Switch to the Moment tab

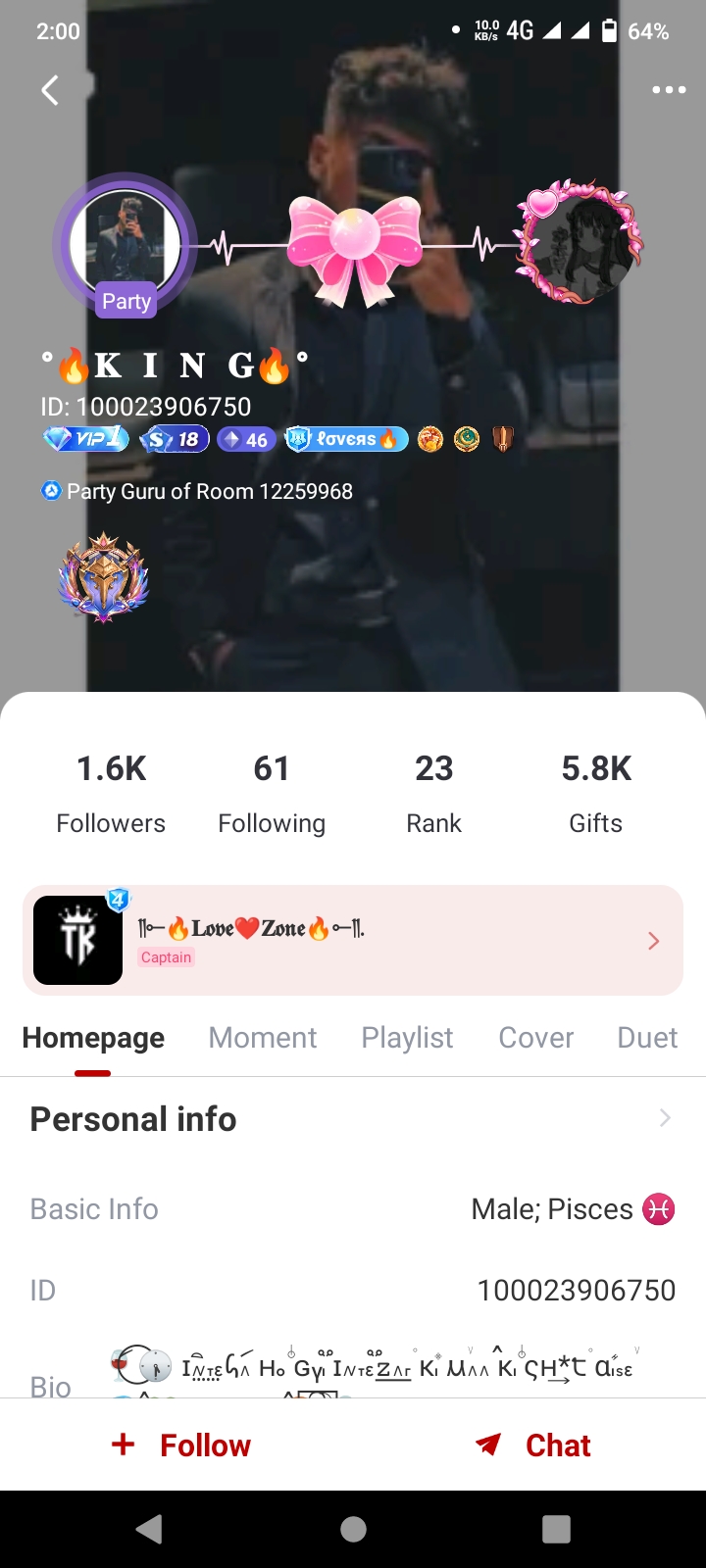coord(262,1038)
